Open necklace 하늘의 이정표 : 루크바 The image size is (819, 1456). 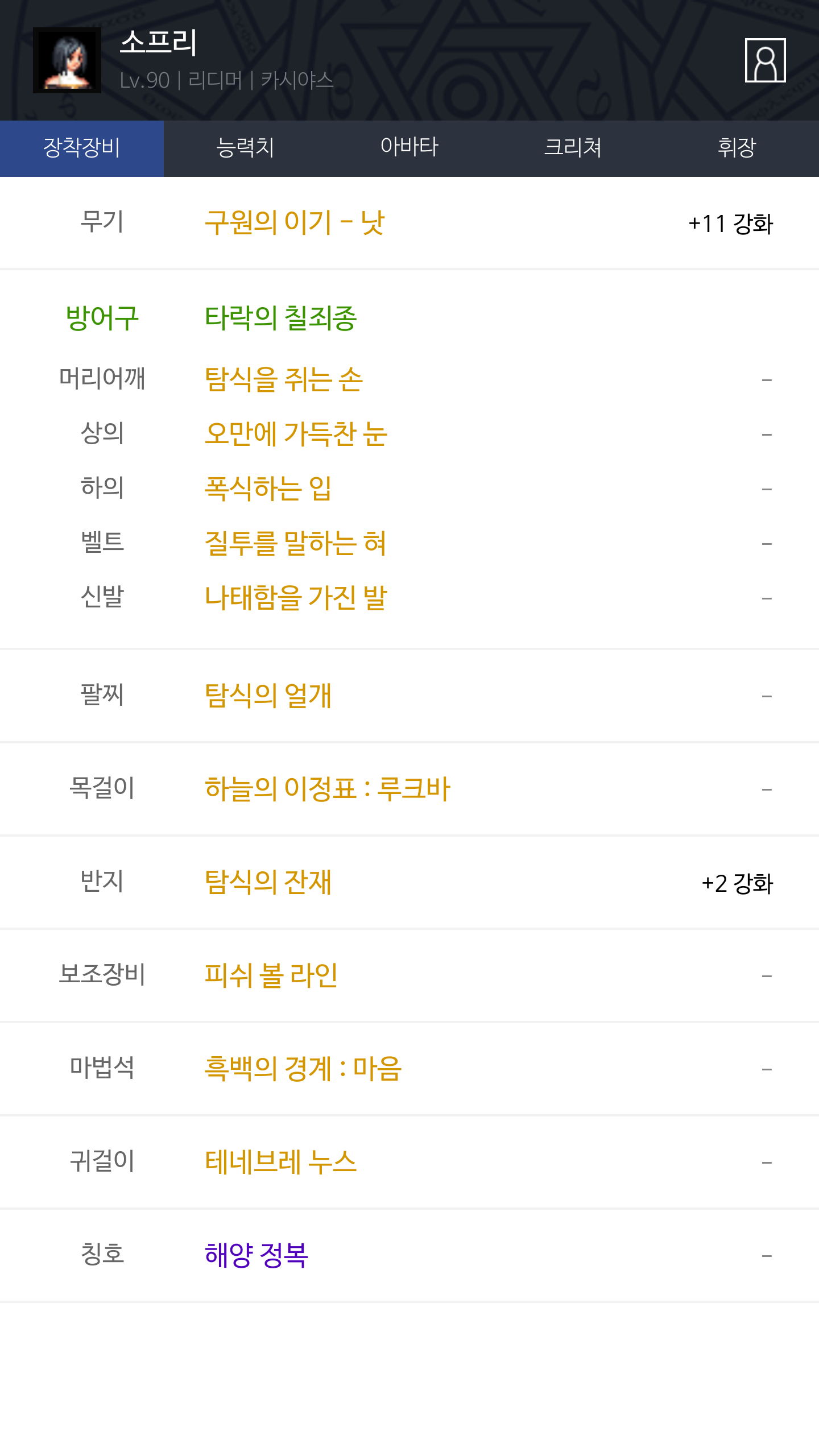tap(328, 789)
